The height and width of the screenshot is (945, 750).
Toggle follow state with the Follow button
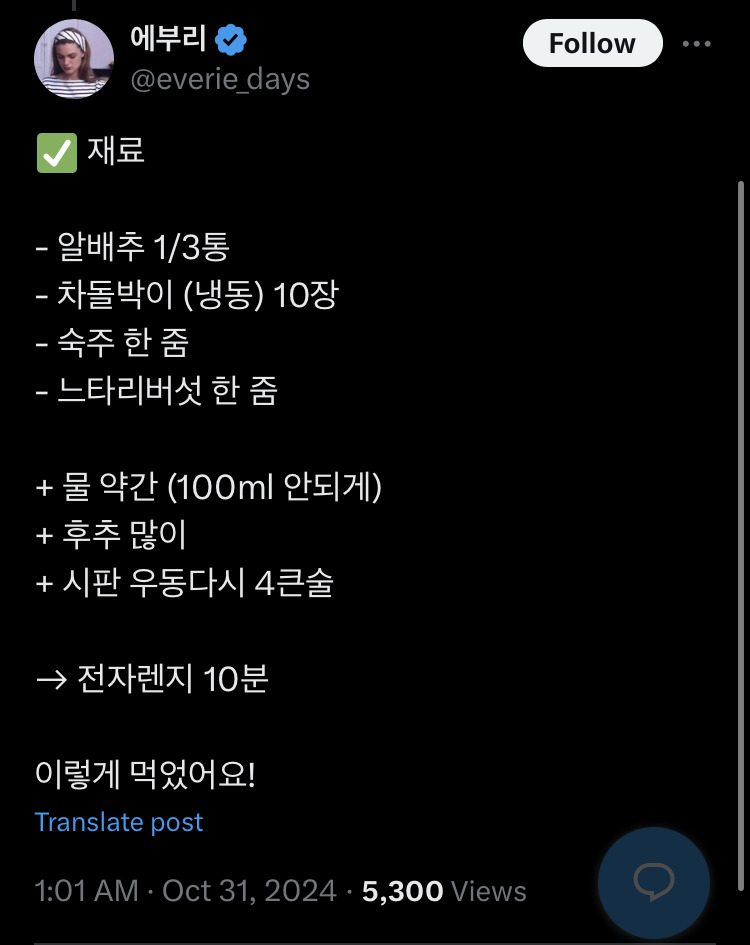[x=592, y=43]
